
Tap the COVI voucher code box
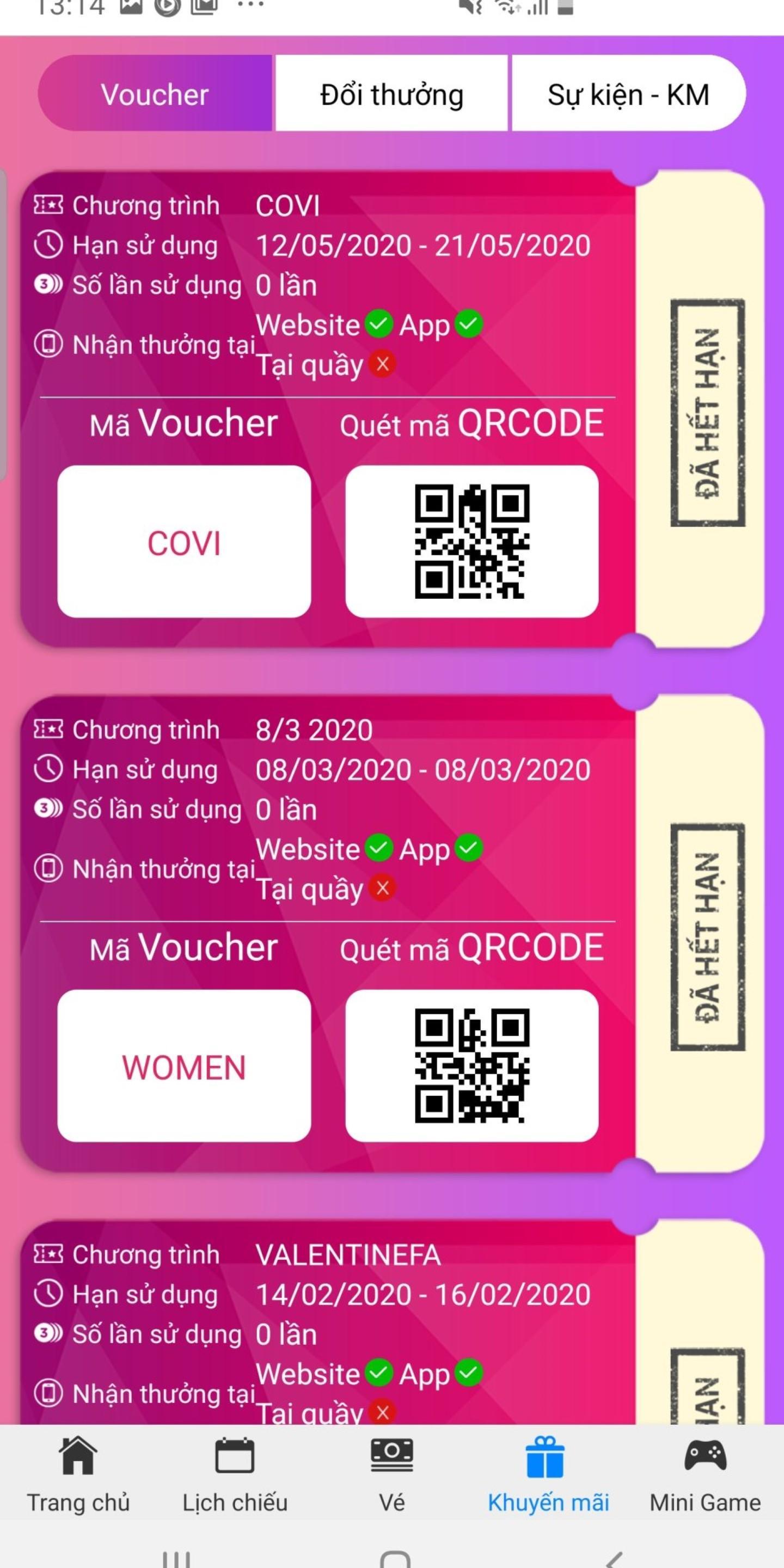click(184, 542)
